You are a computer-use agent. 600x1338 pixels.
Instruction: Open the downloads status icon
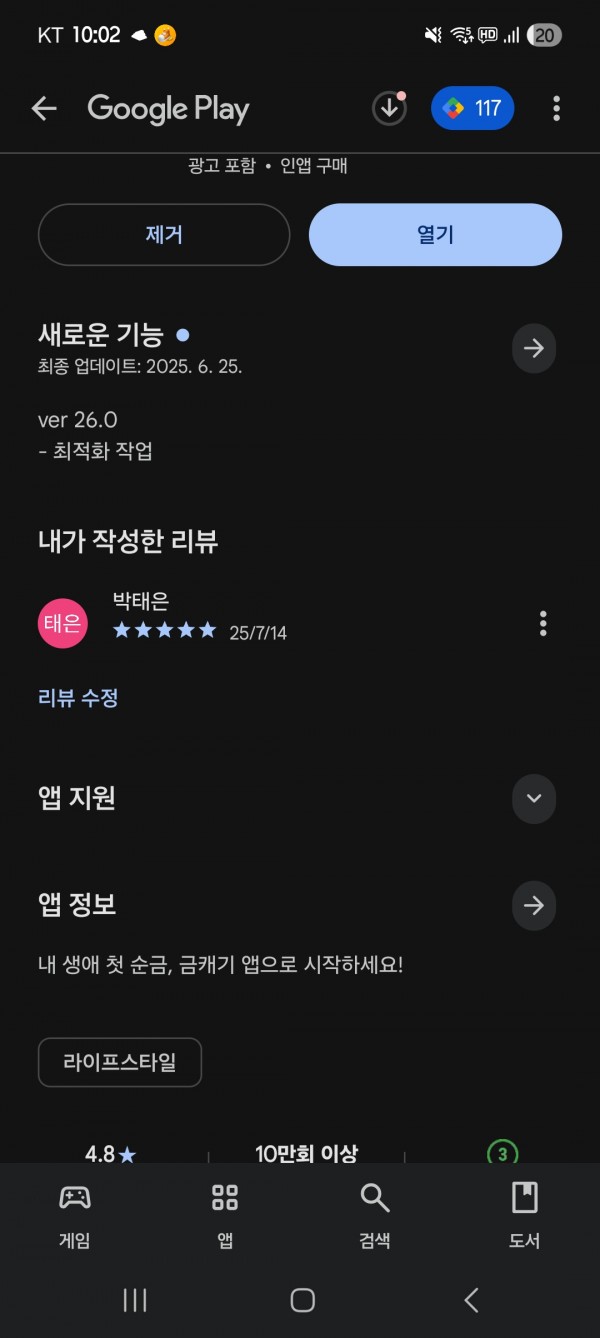[389, 108]
